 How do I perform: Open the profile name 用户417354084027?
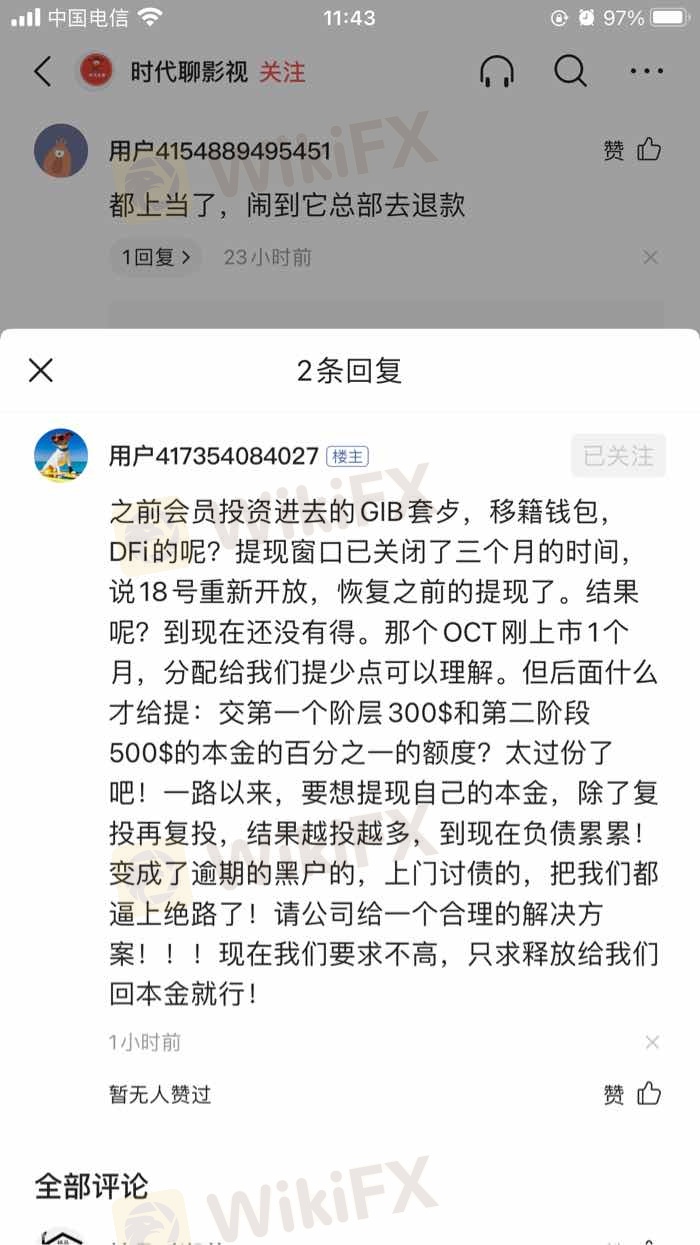214,456
